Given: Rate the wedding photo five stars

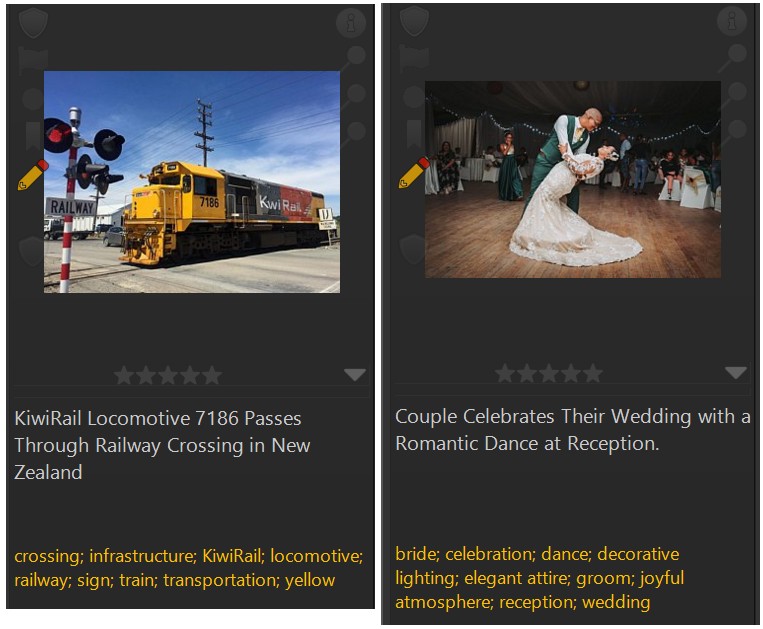Looking at the screenshot, I should click(x=593, y=374).
